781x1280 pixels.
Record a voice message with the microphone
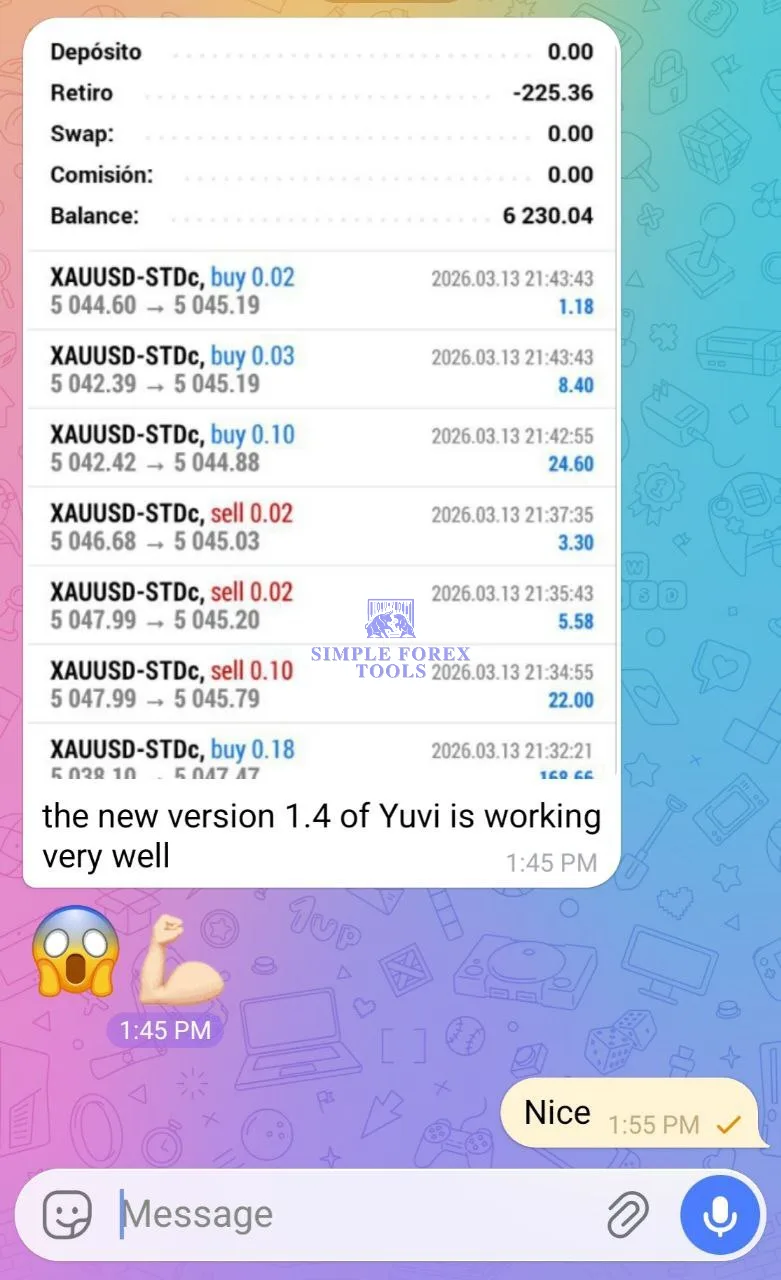[x=719, y=1215]
